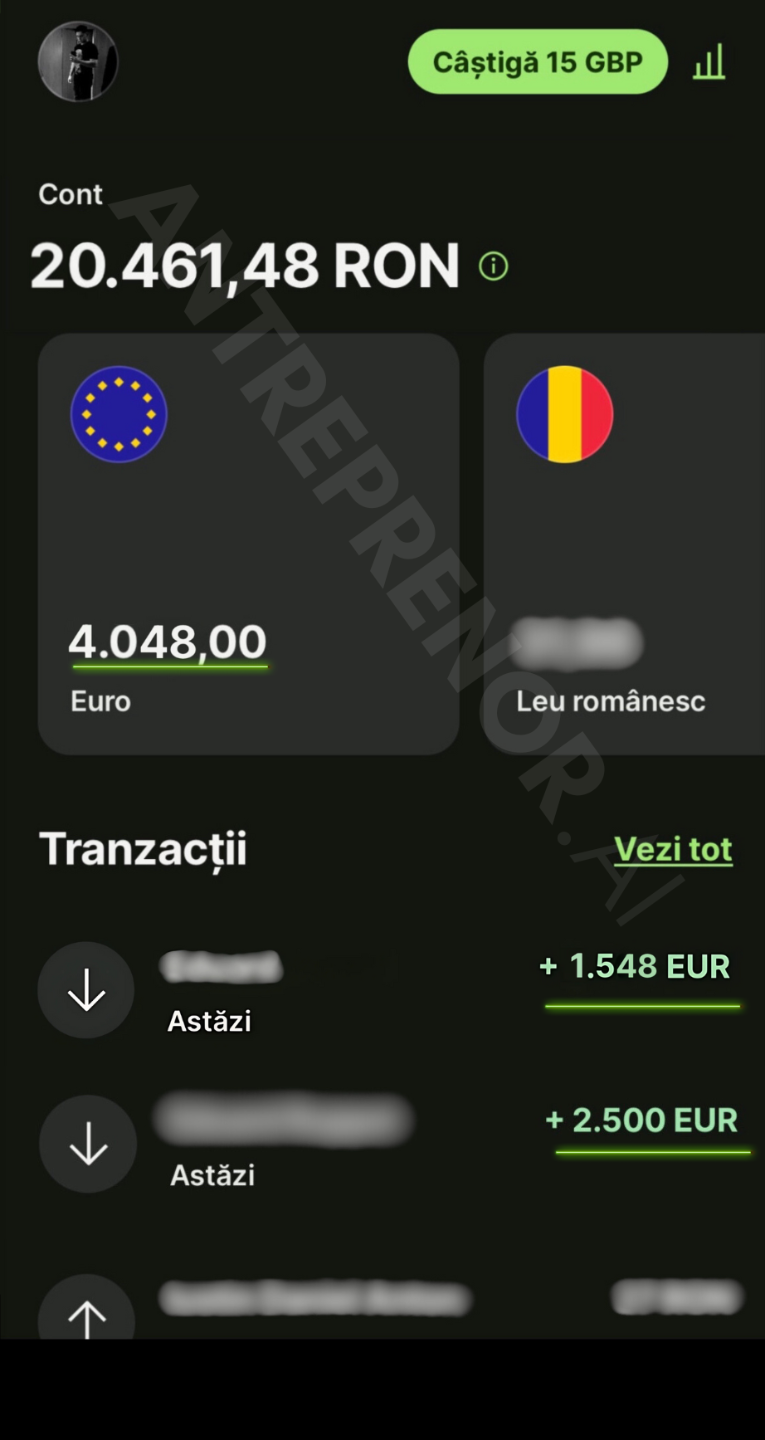Tap the Câștigă 15 GBP button

click(x=537, y=62)
